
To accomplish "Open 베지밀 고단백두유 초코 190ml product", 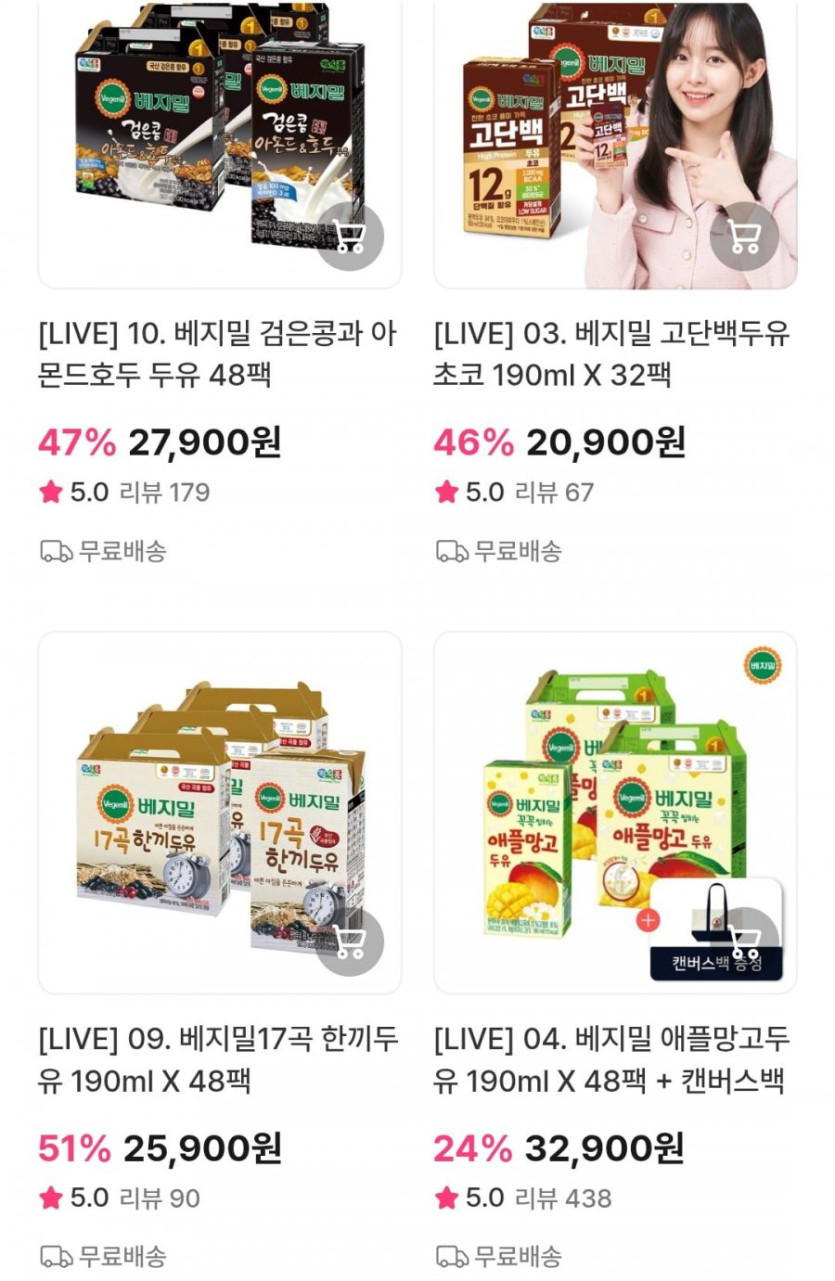I will (x=612, y=355).
